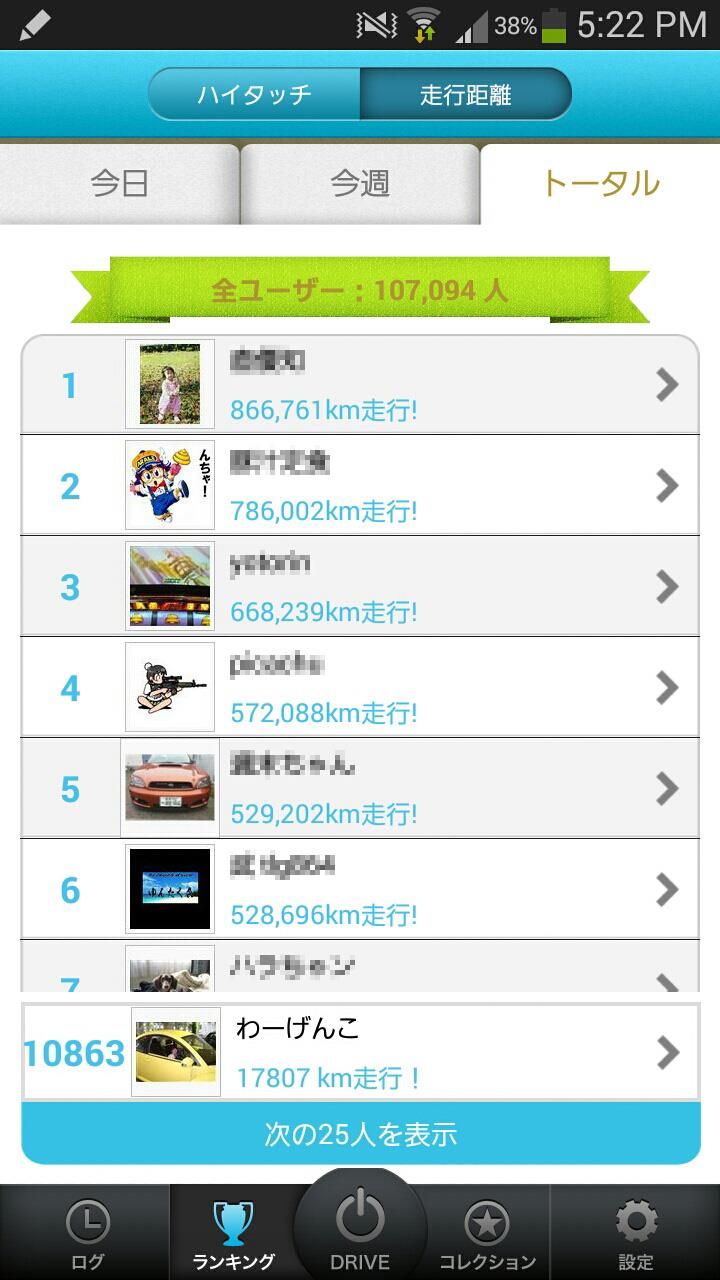Switch to the ハイタッチ ranking
The height and width of the screenshot is (1280, 720).
[x=254, y=95]
